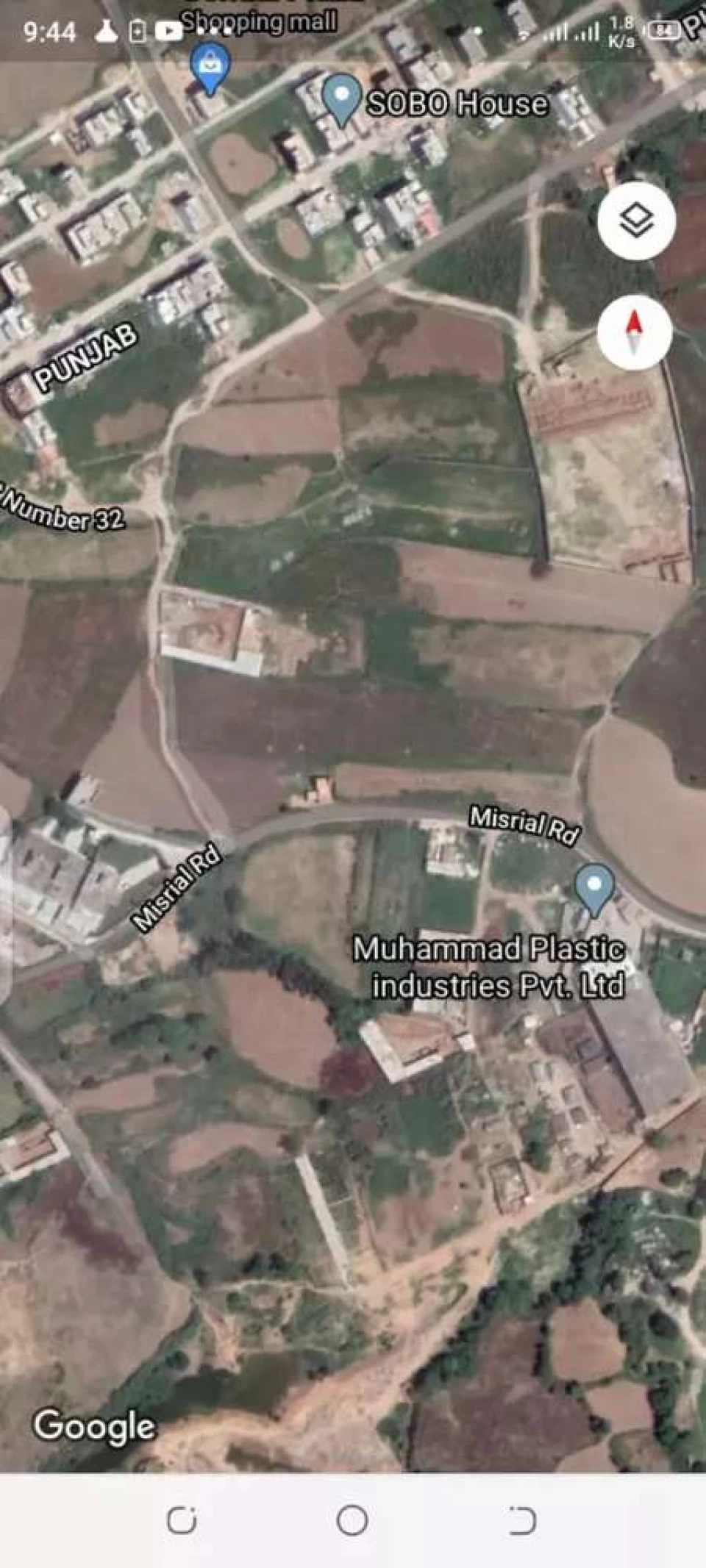Go back with system back button
The width and height of the screenshot is (706, 1568).
[522, 1519]
